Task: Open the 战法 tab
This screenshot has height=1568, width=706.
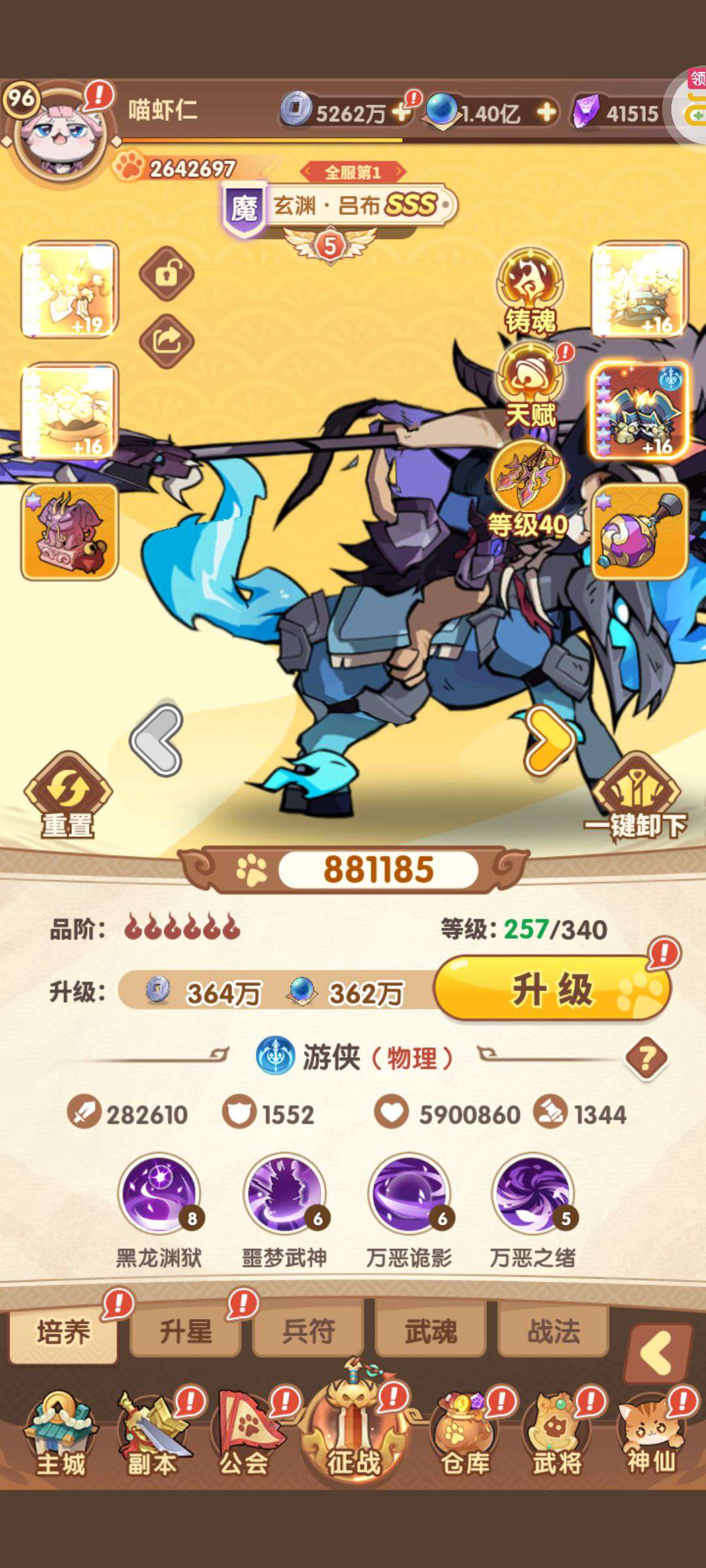Action: click(553, 1331)
